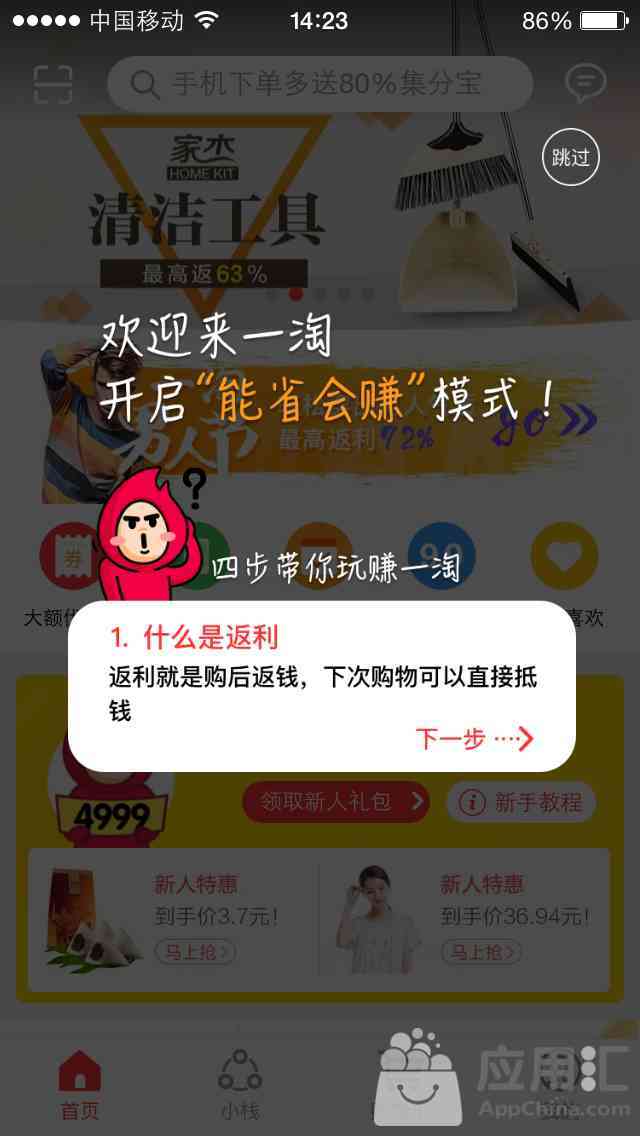Grab the 36.94元 new user deal

click(x=482, y=952)
